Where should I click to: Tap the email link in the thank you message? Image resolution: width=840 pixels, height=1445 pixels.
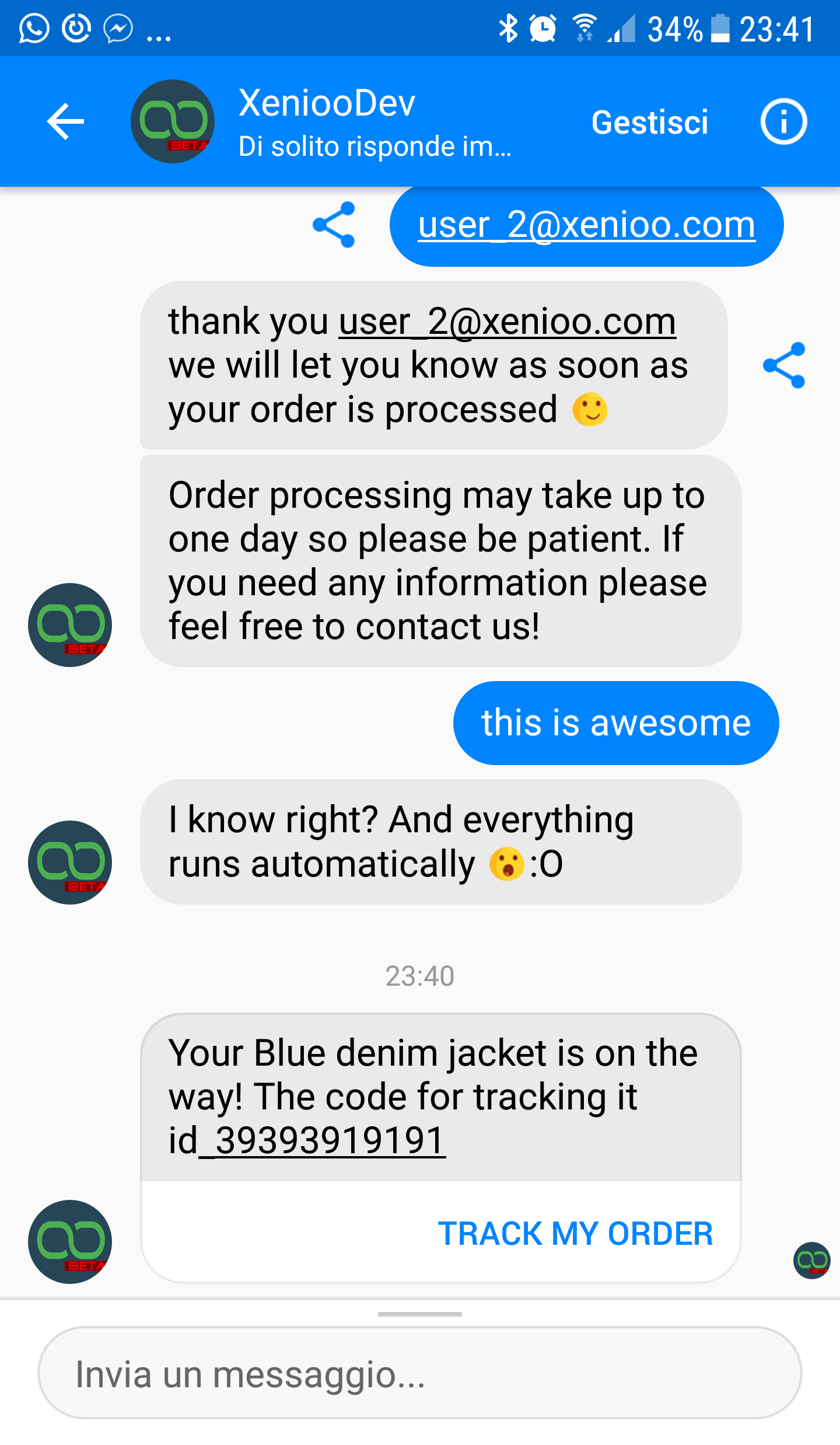click(507, 322)
